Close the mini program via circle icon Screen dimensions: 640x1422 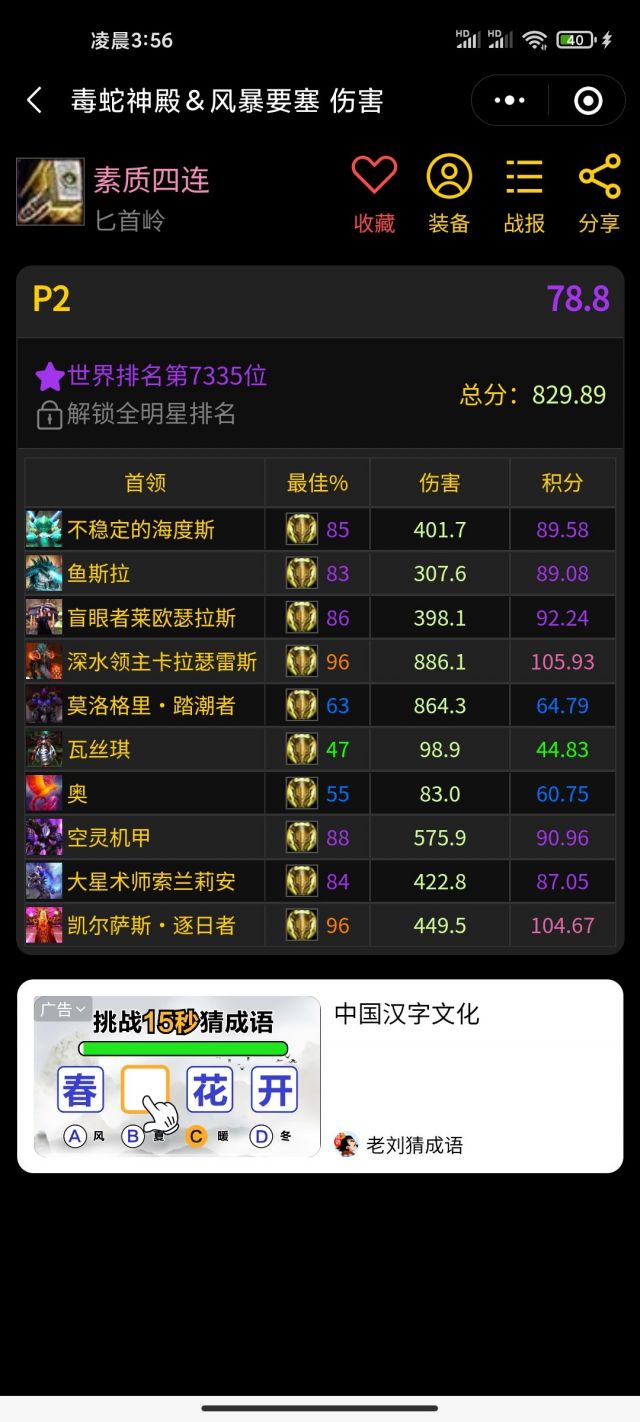[x=587, y=100]
